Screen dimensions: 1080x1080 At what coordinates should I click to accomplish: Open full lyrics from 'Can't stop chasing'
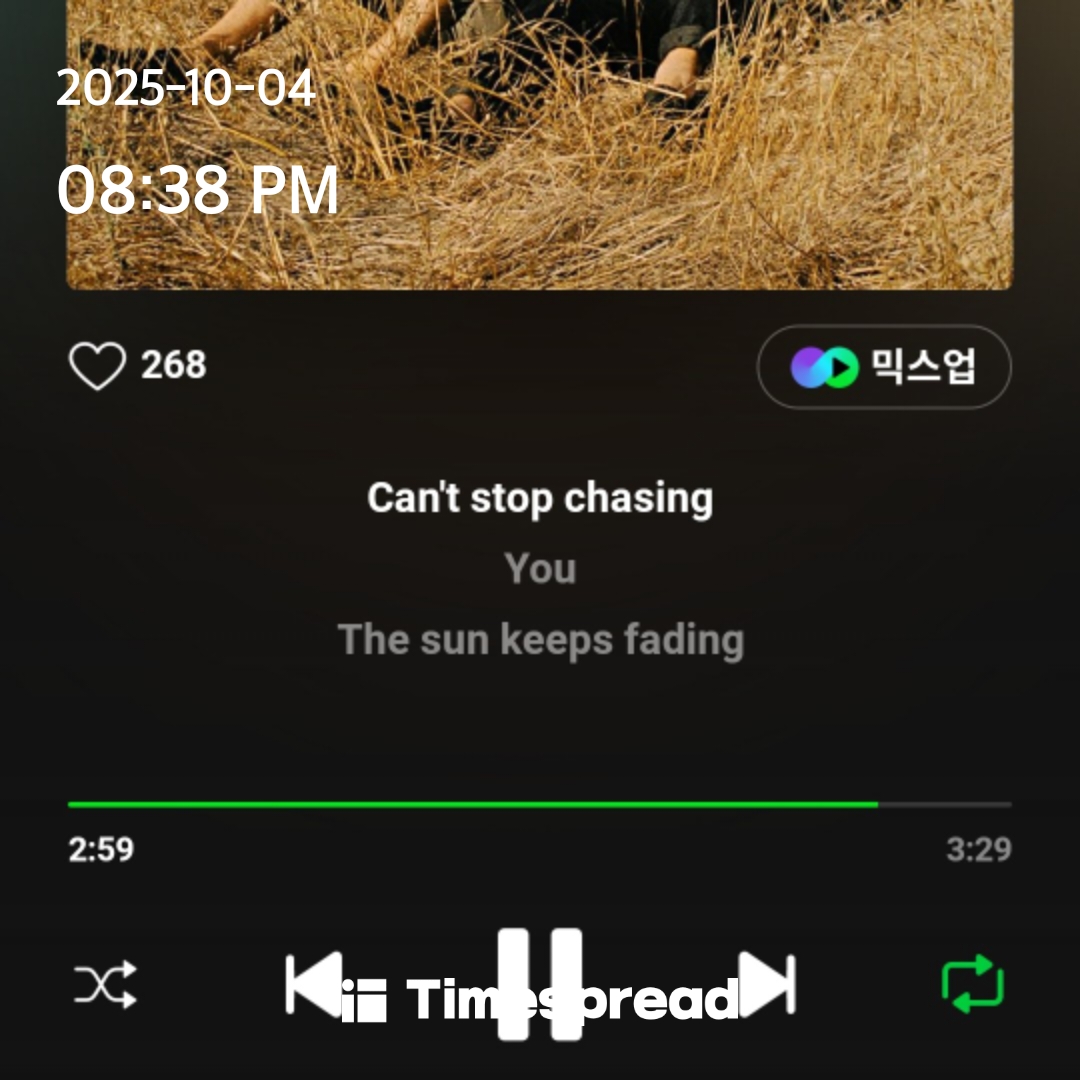click(540, 498)
